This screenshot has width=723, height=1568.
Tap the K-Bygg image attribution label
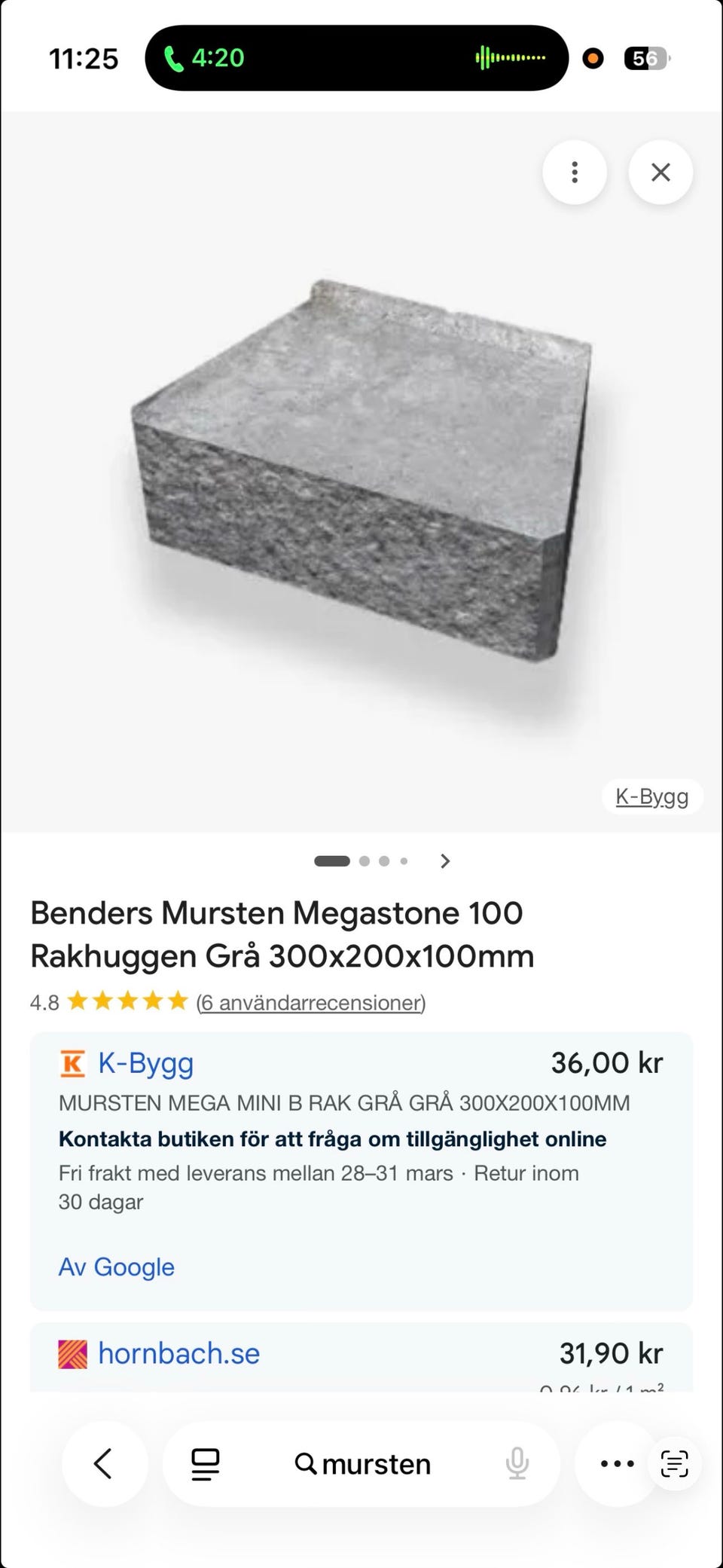(x=652, y=796)
